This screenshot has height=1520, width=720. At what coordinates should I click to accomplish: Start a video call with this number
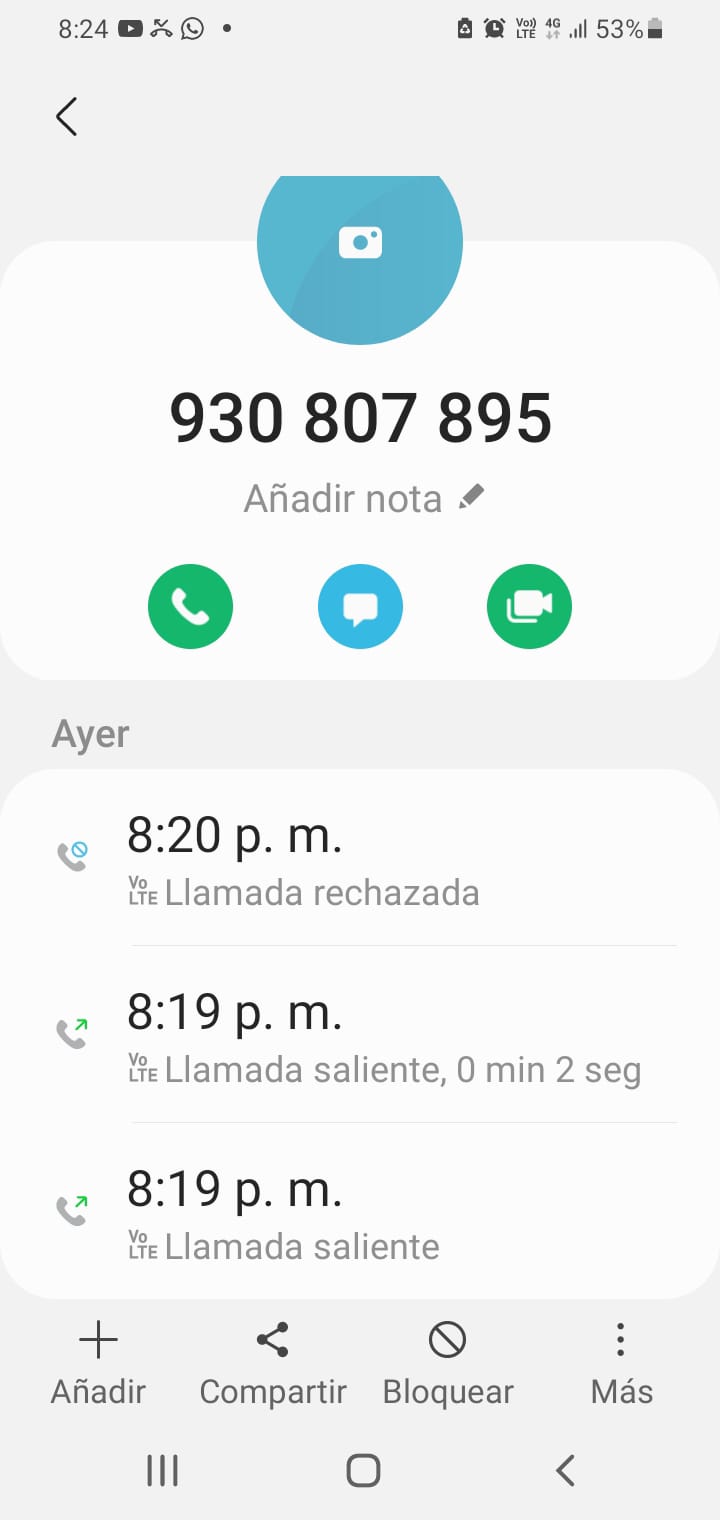click(x=529, y=607)
